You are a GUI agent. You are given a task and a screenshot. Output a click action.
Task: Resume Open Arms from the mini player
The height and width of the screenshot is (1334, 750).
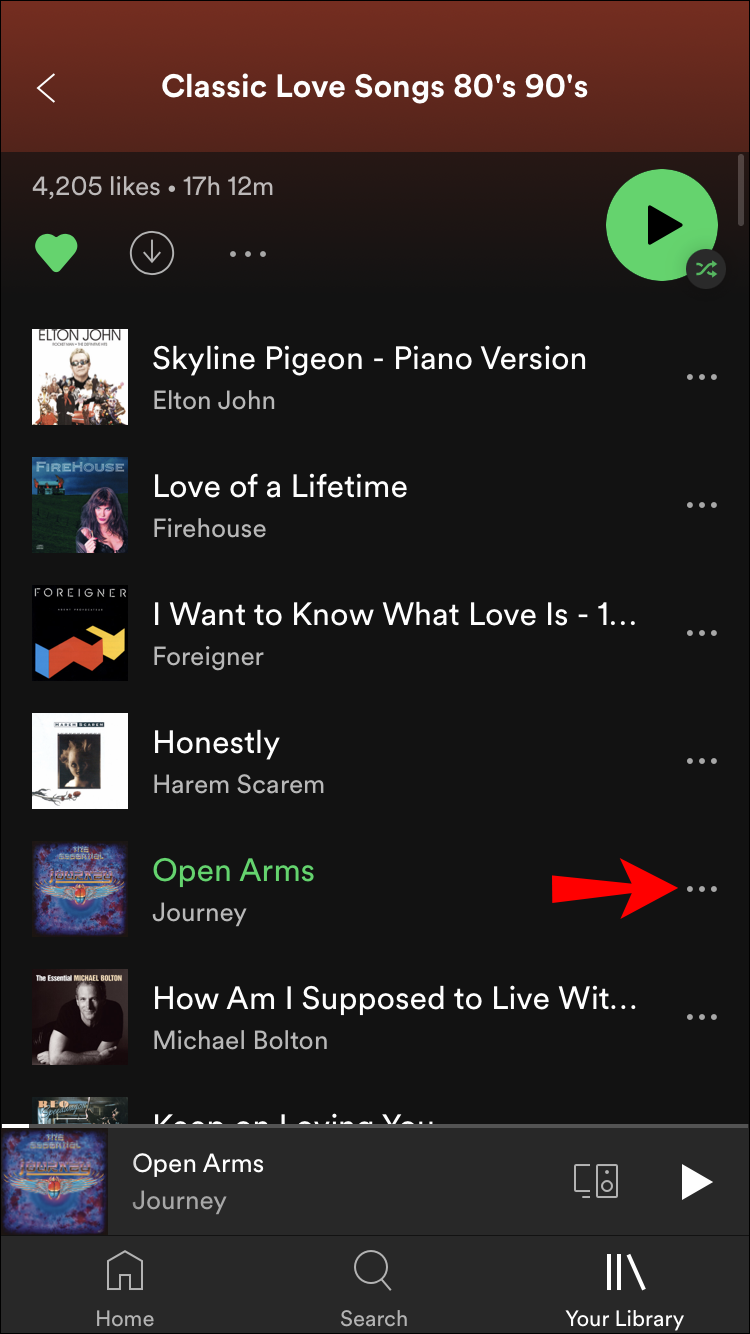click(x=696, y=1181)
